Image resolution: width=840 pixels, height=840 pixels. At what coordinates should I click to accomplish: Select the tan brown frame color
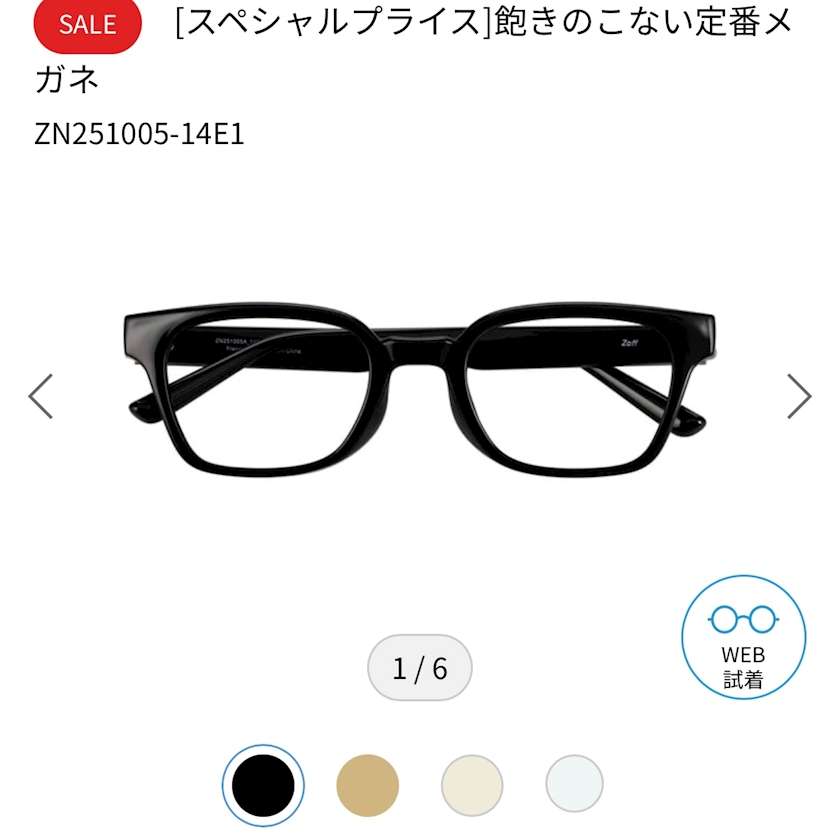click(368, 785)
